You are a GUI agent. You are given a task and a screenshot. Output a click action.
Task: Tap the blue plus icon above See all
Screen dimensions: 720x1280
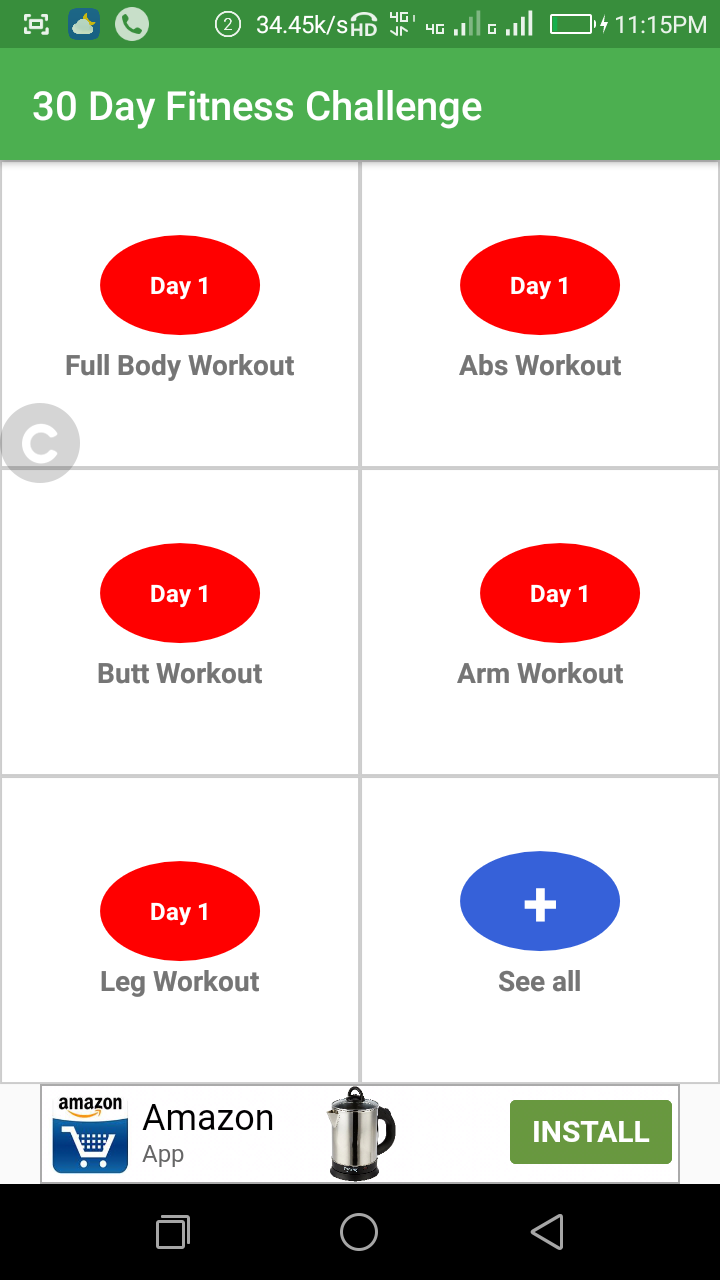tap(540, 901)
